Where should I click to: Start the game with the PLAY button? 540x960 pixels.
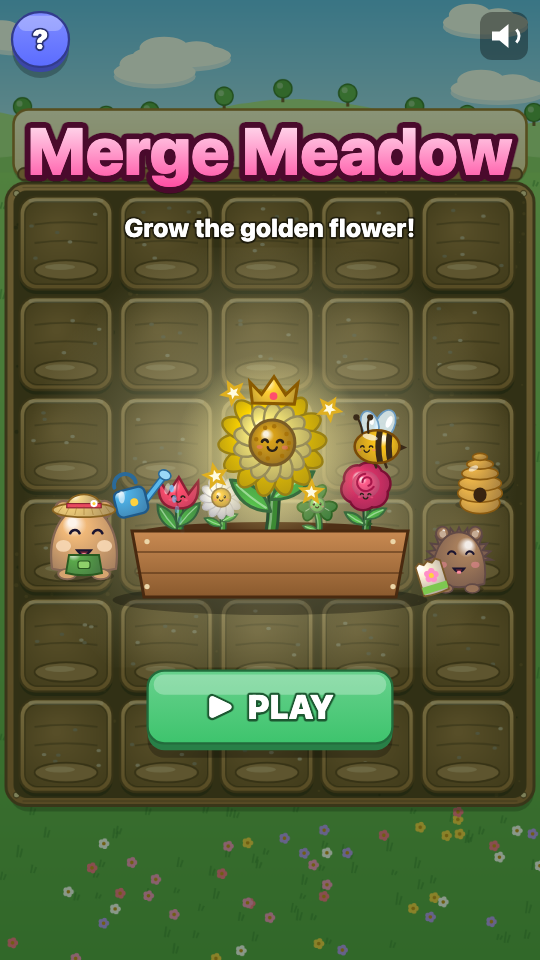coord(270,708)
